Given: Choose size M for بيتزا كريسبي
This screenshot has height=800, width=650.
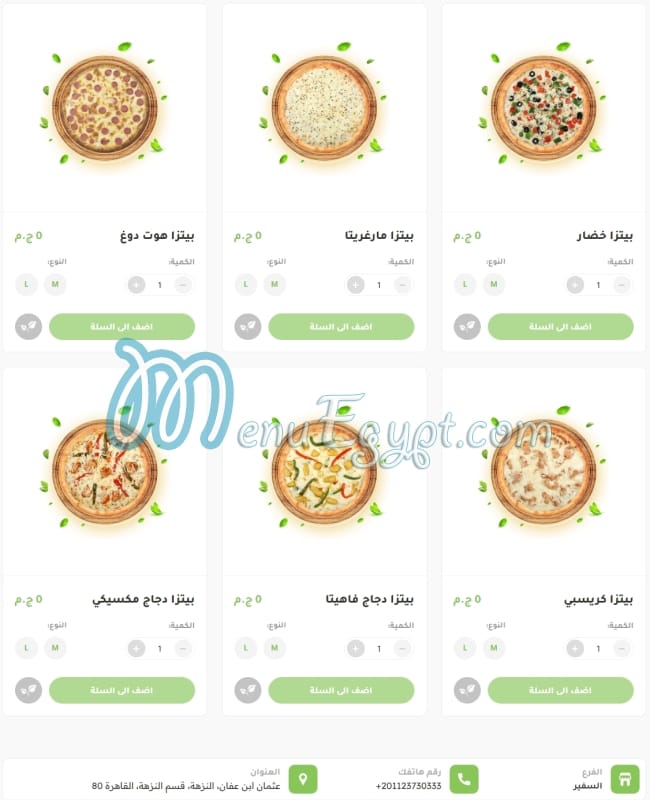Looking at the screenshot, I should point(494,648).
